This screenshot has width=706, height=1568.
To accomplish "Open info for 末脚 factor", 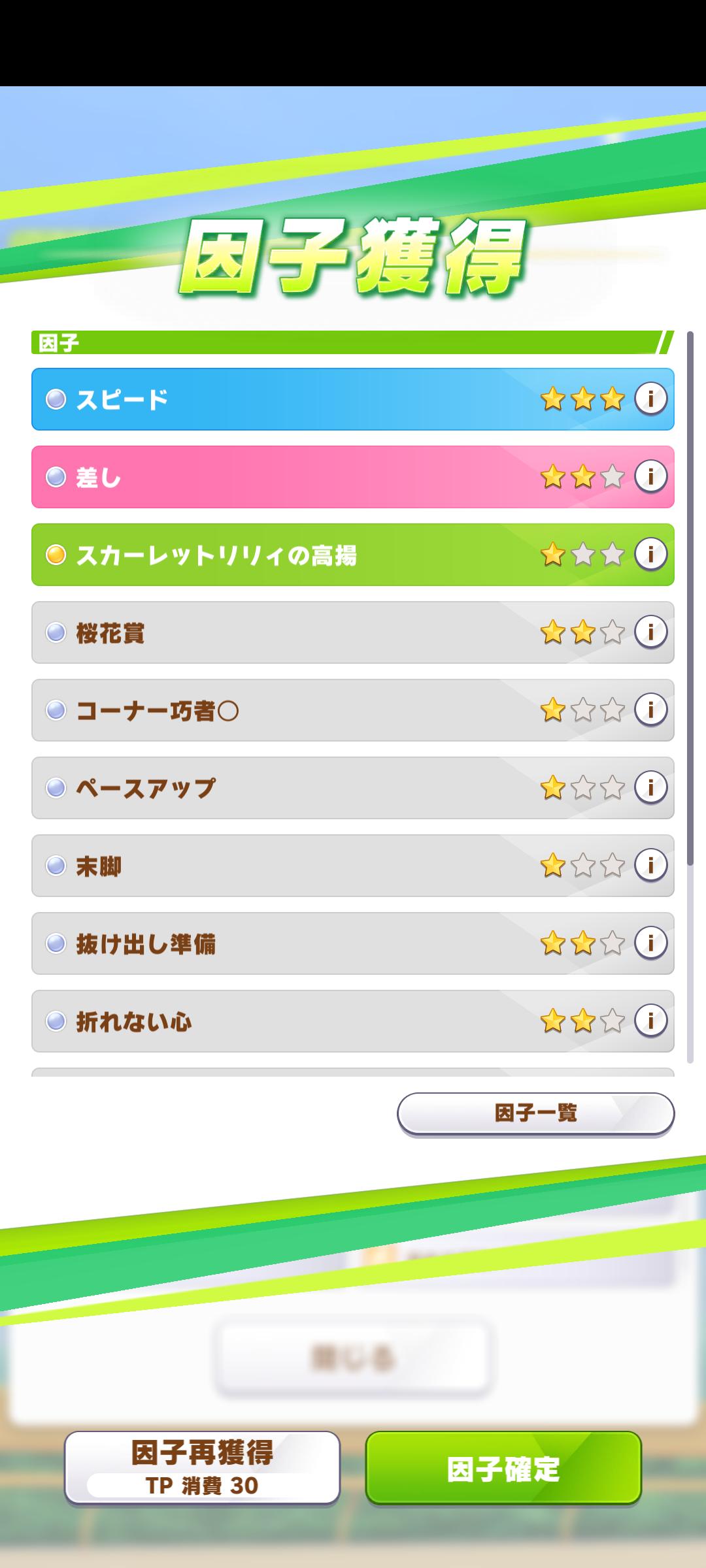I will tap(650, 864).
